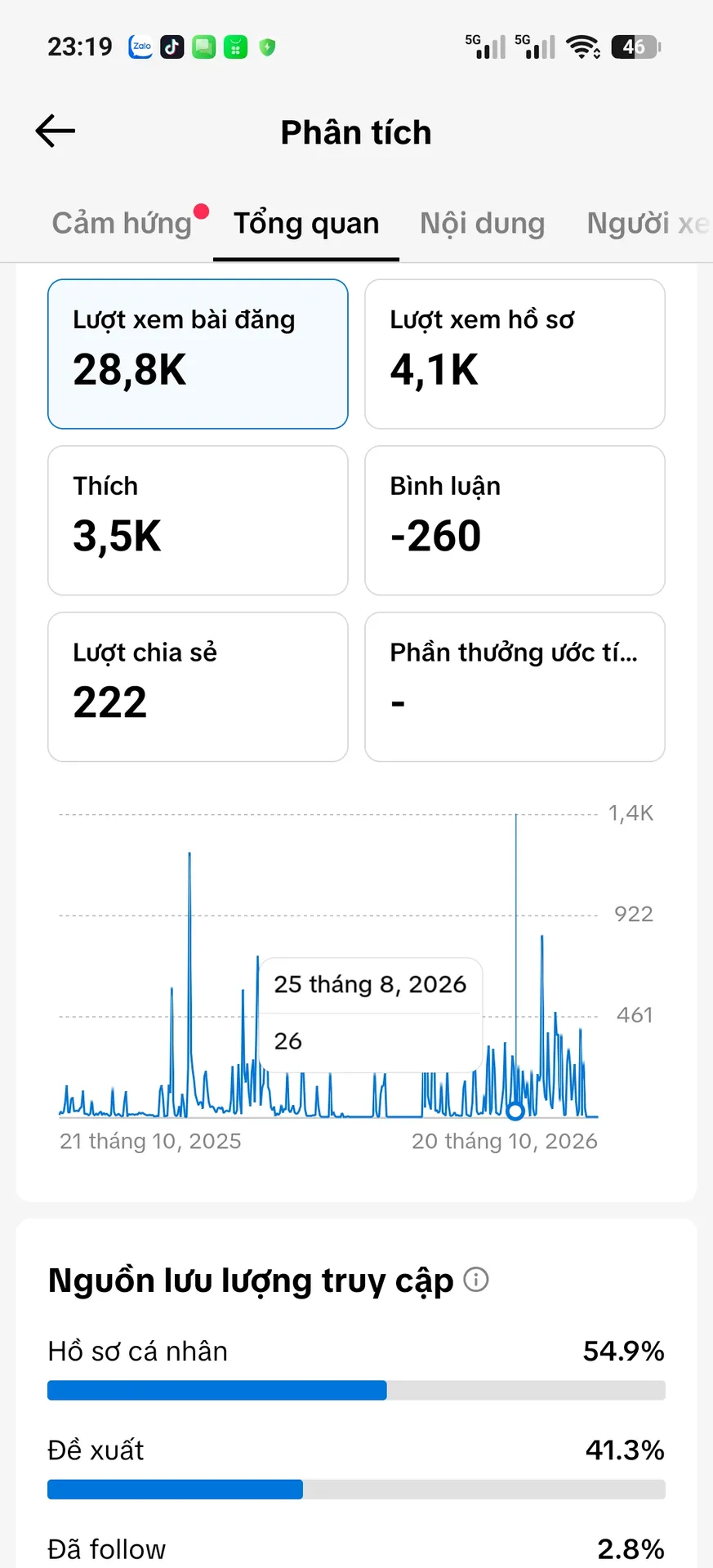Select the Lượt xem bài đăng card
The width and height of the screenshot is (713, 1568).
[x=198, y=354]
